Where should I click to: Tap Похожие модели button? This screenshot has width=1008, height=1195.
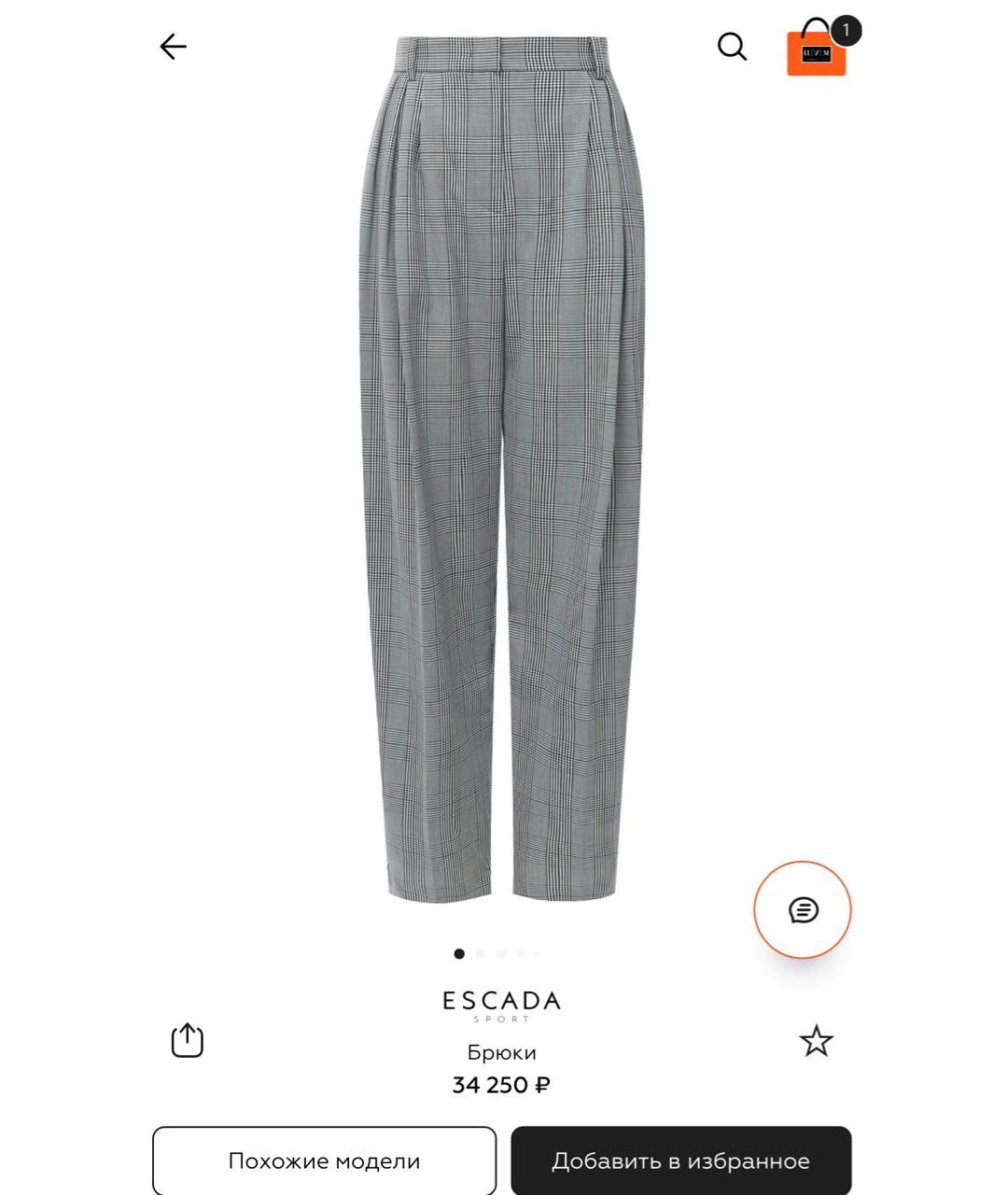[x=324, y=1160]
